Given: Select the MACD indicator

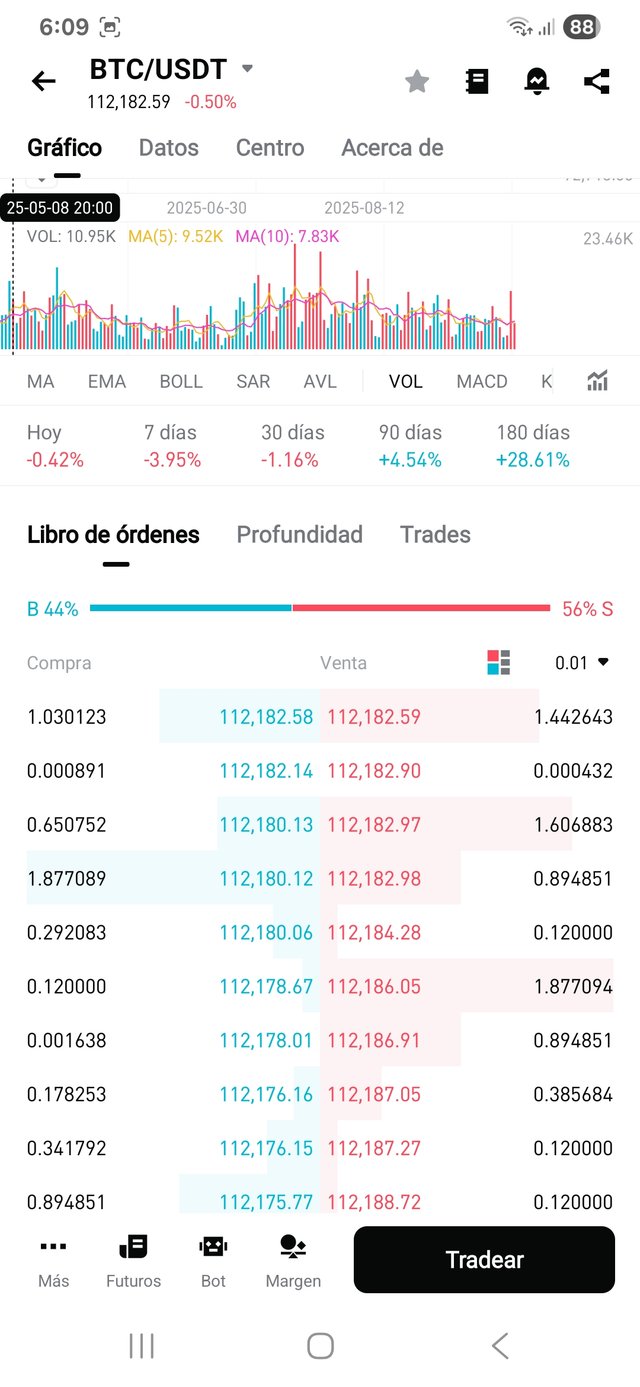Looking at the screenshot, I should click(x=482, y=381).
